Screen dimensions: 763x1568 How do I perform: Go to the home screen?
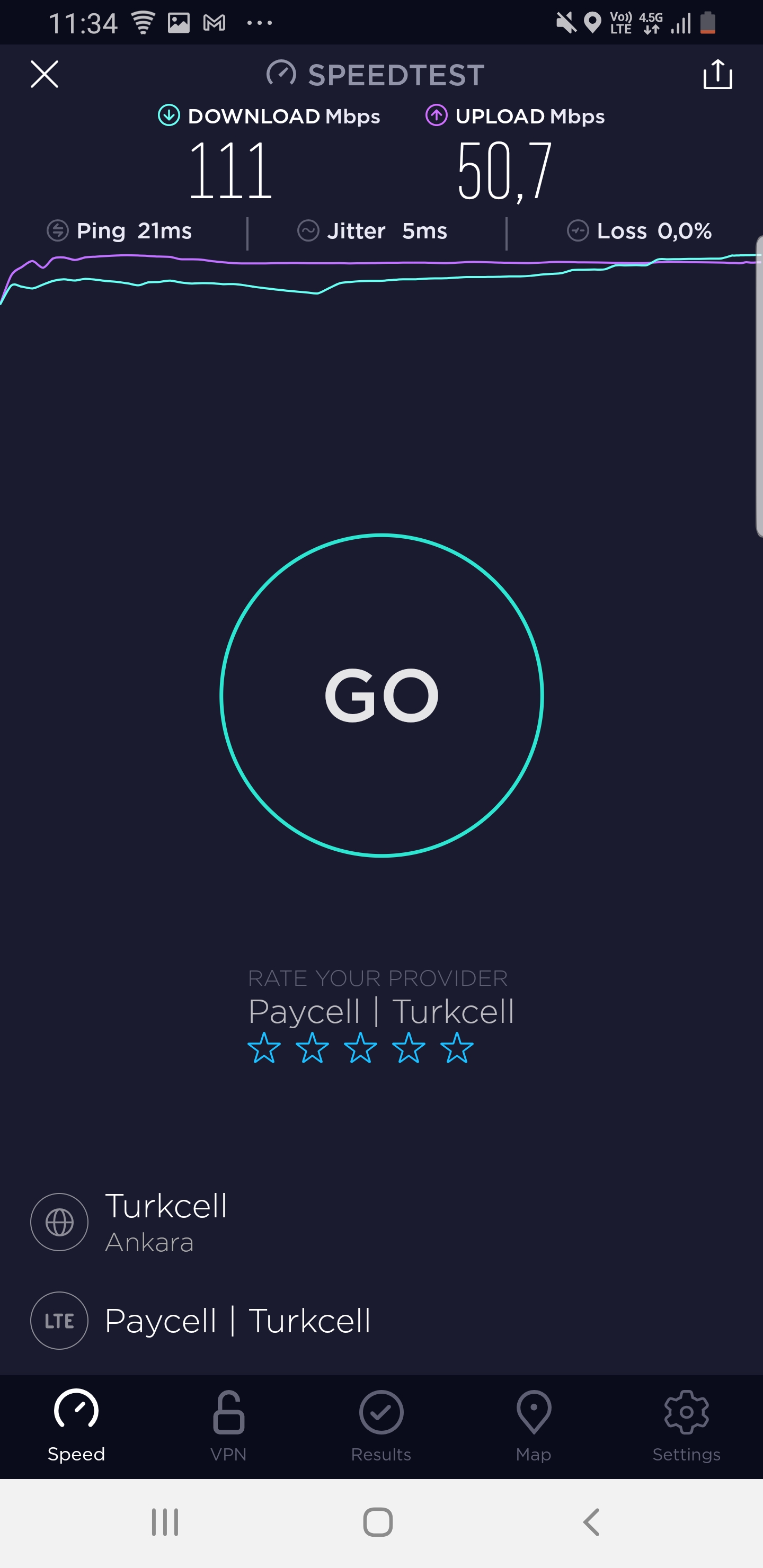click(x=378, y=1522)
